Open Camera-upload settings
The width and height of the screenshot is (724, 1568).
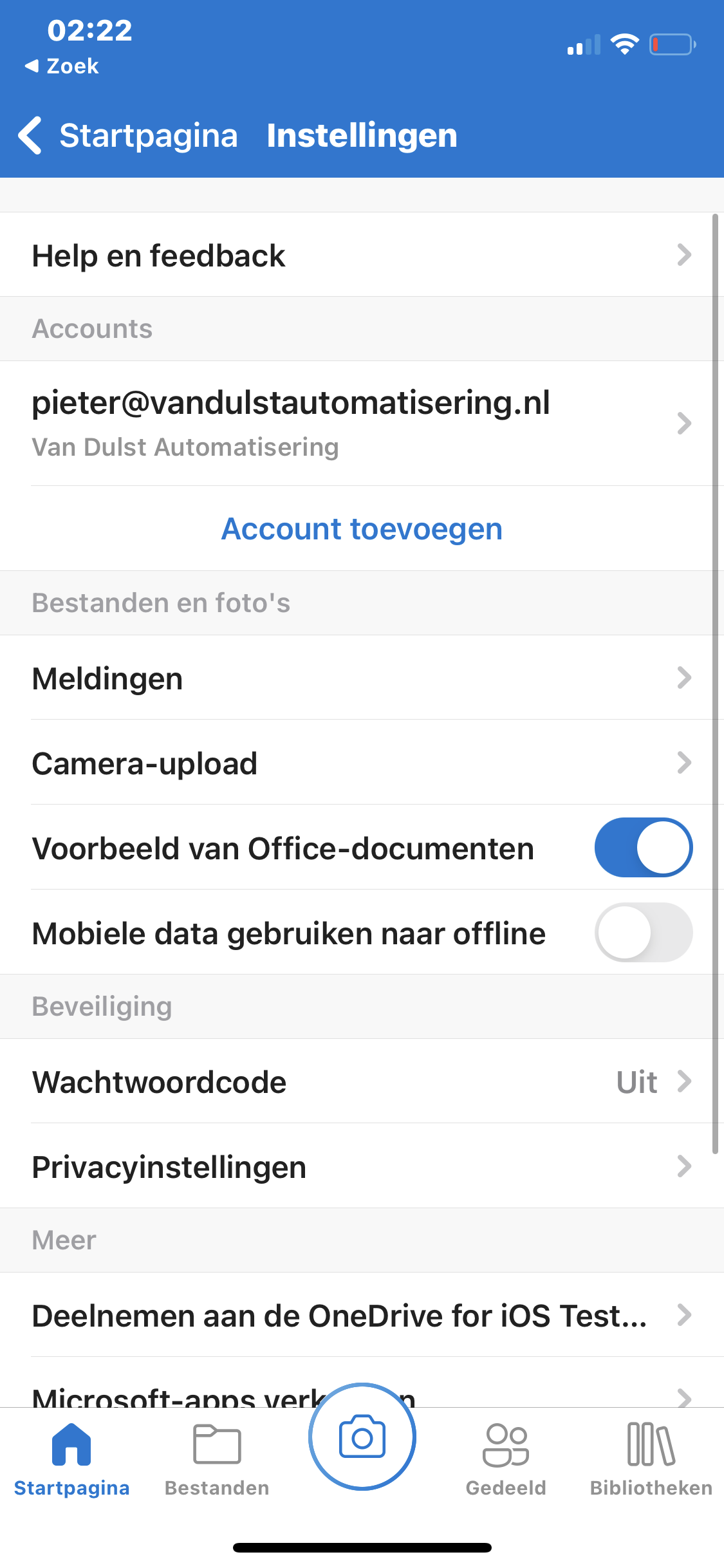360,763
